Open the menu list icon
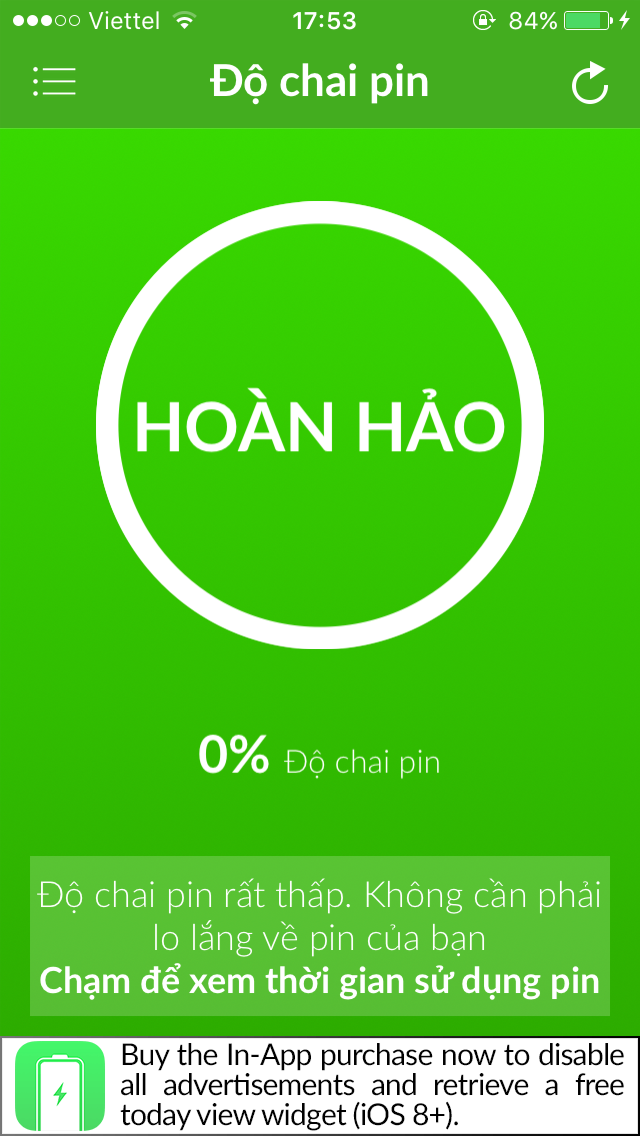The height and width of the screenshot is (1136, 640). click(x=54, y=82)
